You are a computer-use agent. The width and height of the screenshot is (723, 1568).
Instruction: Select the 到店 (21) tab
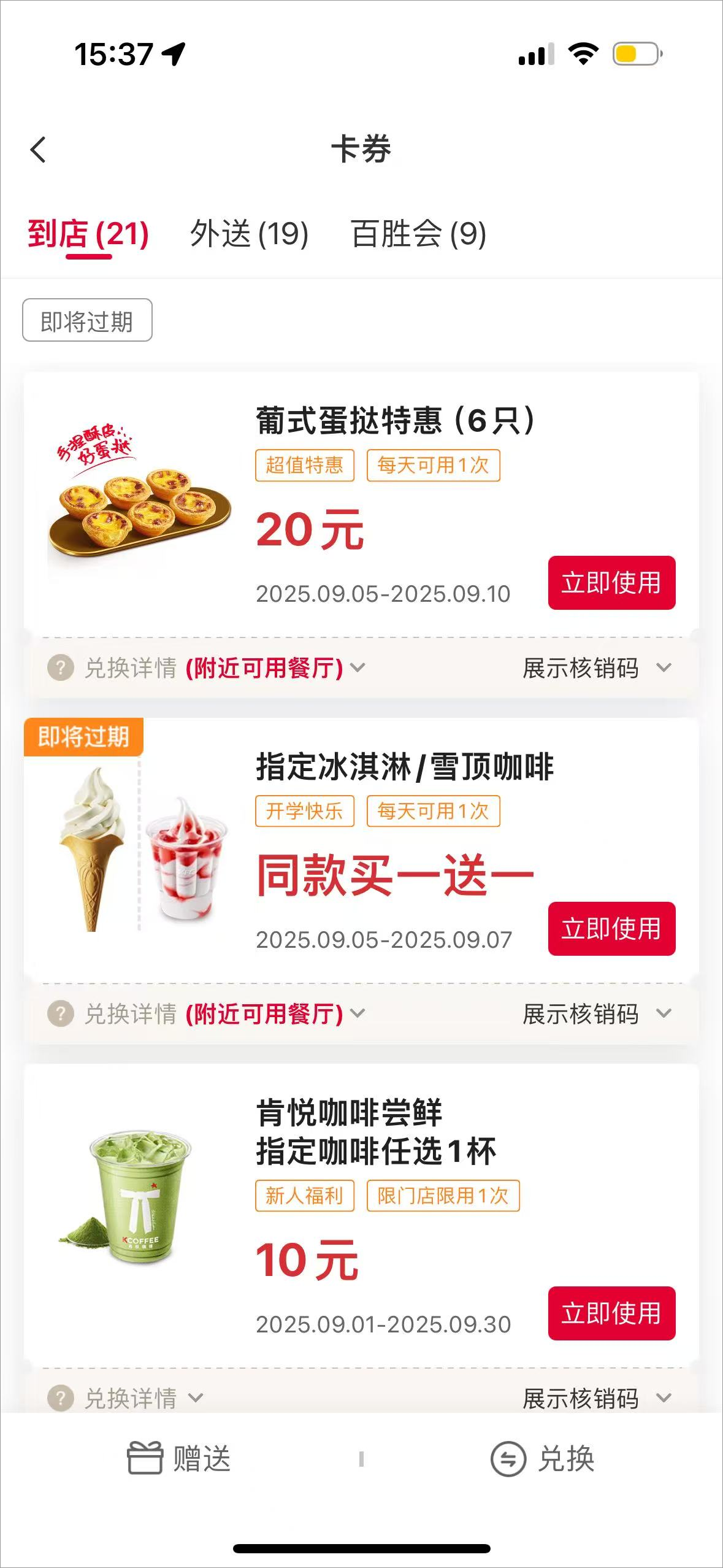click(88, 234)
